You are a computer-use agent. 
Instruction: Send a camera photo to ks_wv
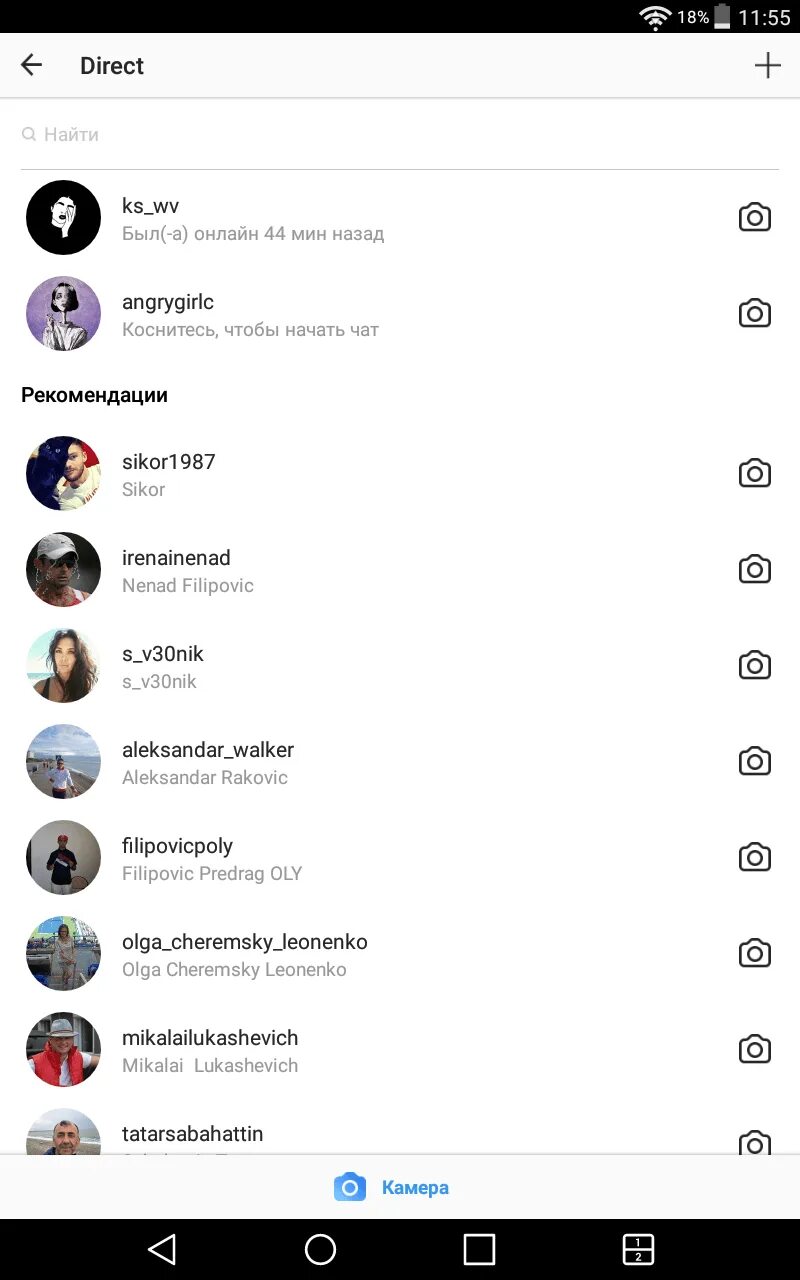click(755, 218)
